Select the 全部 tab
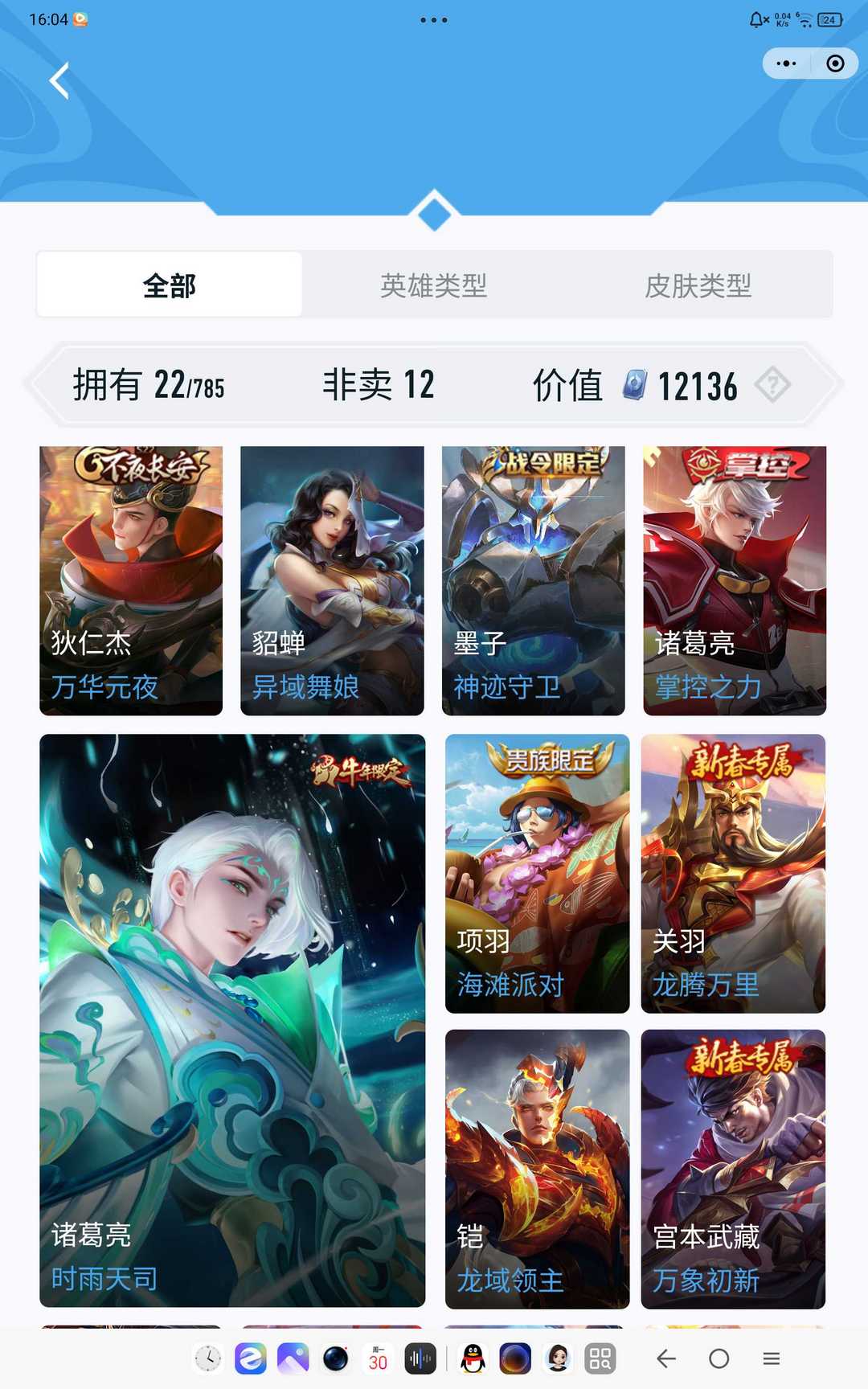 pos(170,285)
